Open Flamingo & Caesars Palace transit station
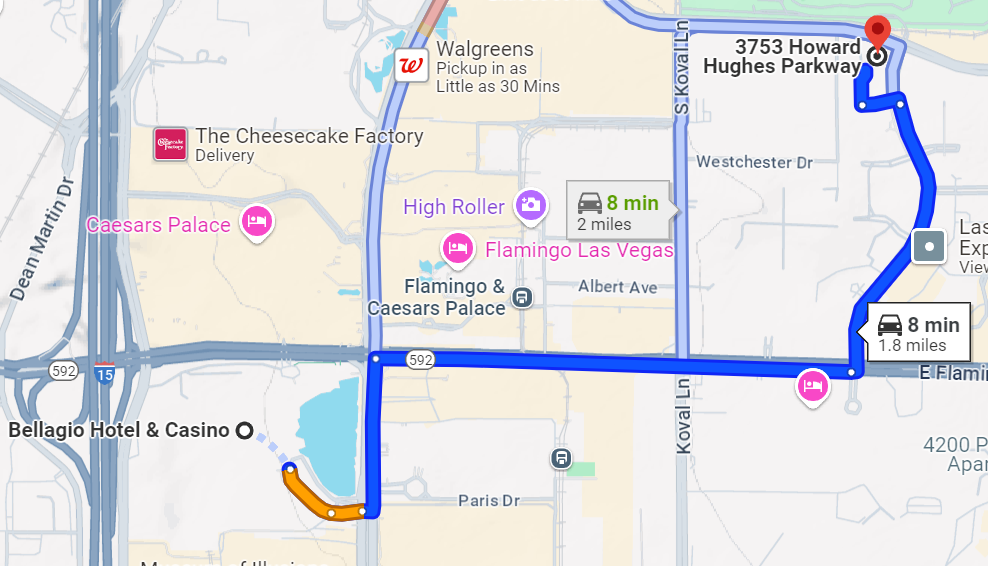988x566 pixels. pyautogui.click(x=521, y=297)
